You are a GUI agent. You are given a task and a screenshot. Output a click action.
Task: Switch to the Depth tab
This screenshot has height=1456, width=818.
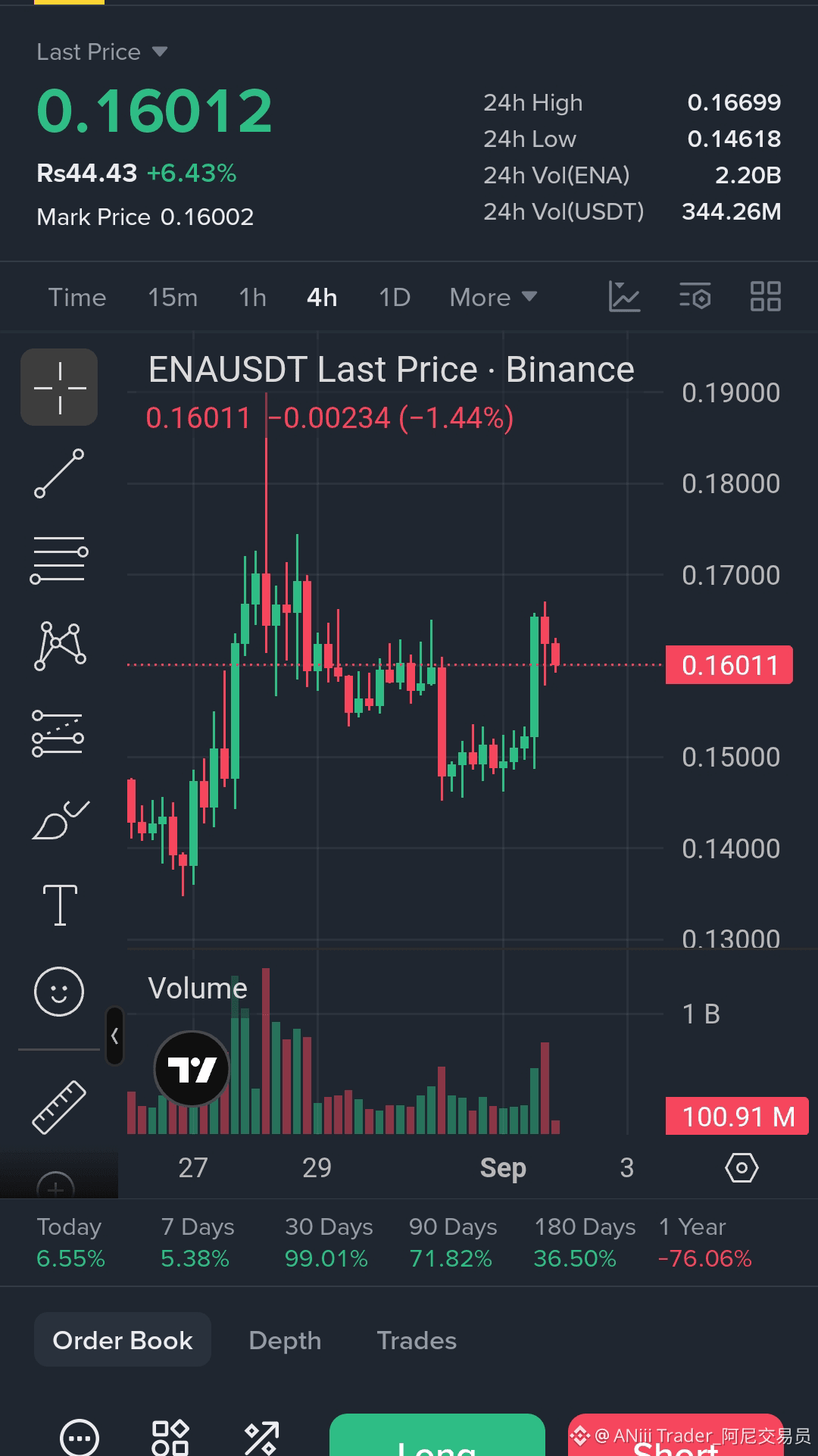click(285, 1340)
